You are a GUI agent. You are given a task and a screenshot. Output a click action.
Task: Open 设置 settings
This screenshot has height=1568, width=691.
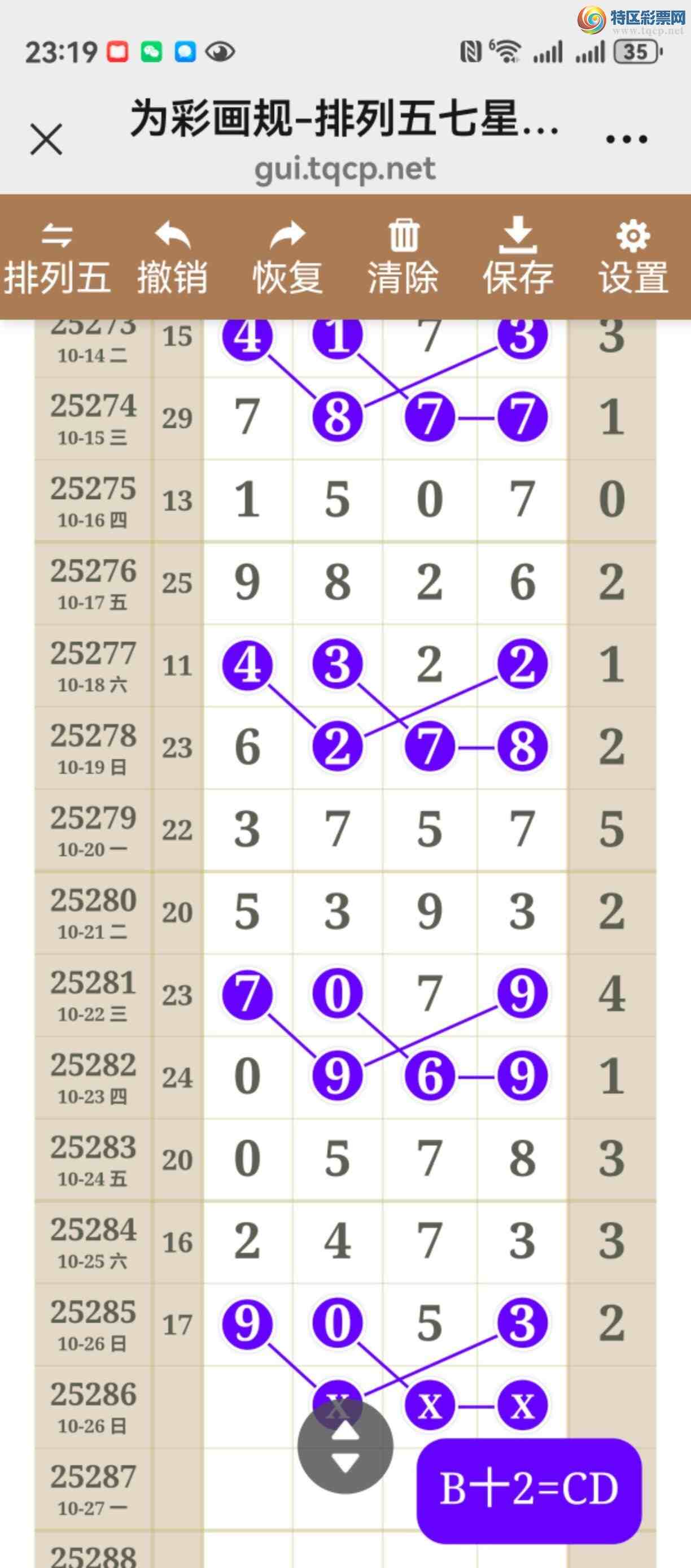(x=633, y=258)
